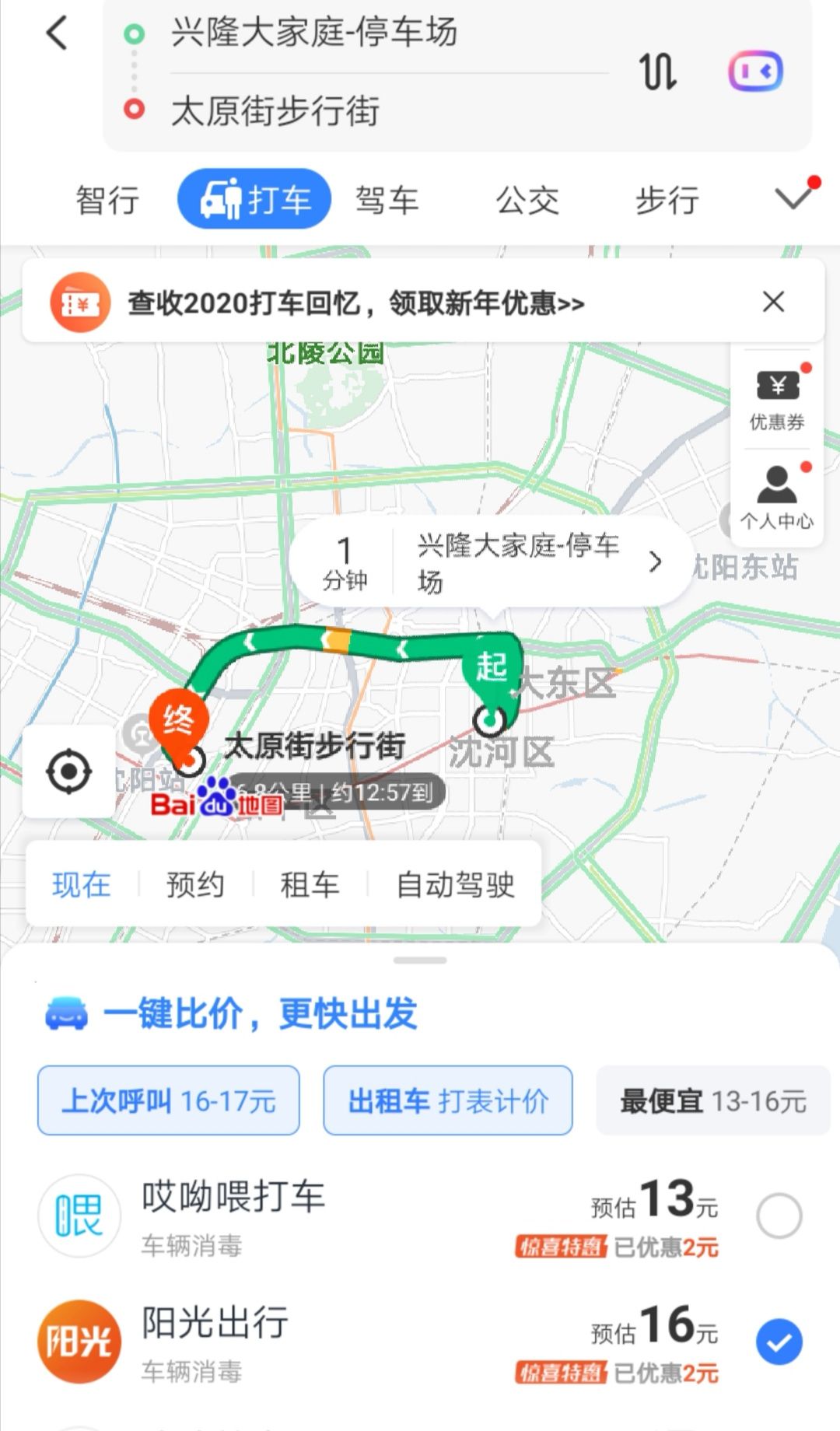Switch to the 步行 tab
The image size is (840, 1431).
tap(667, 200)
